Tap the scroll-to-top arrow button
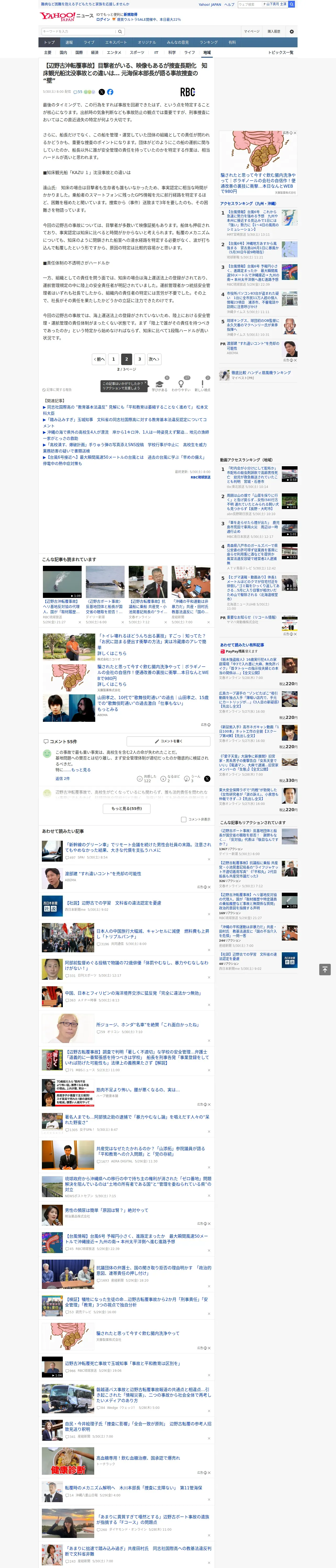 (x=325, y=969)
